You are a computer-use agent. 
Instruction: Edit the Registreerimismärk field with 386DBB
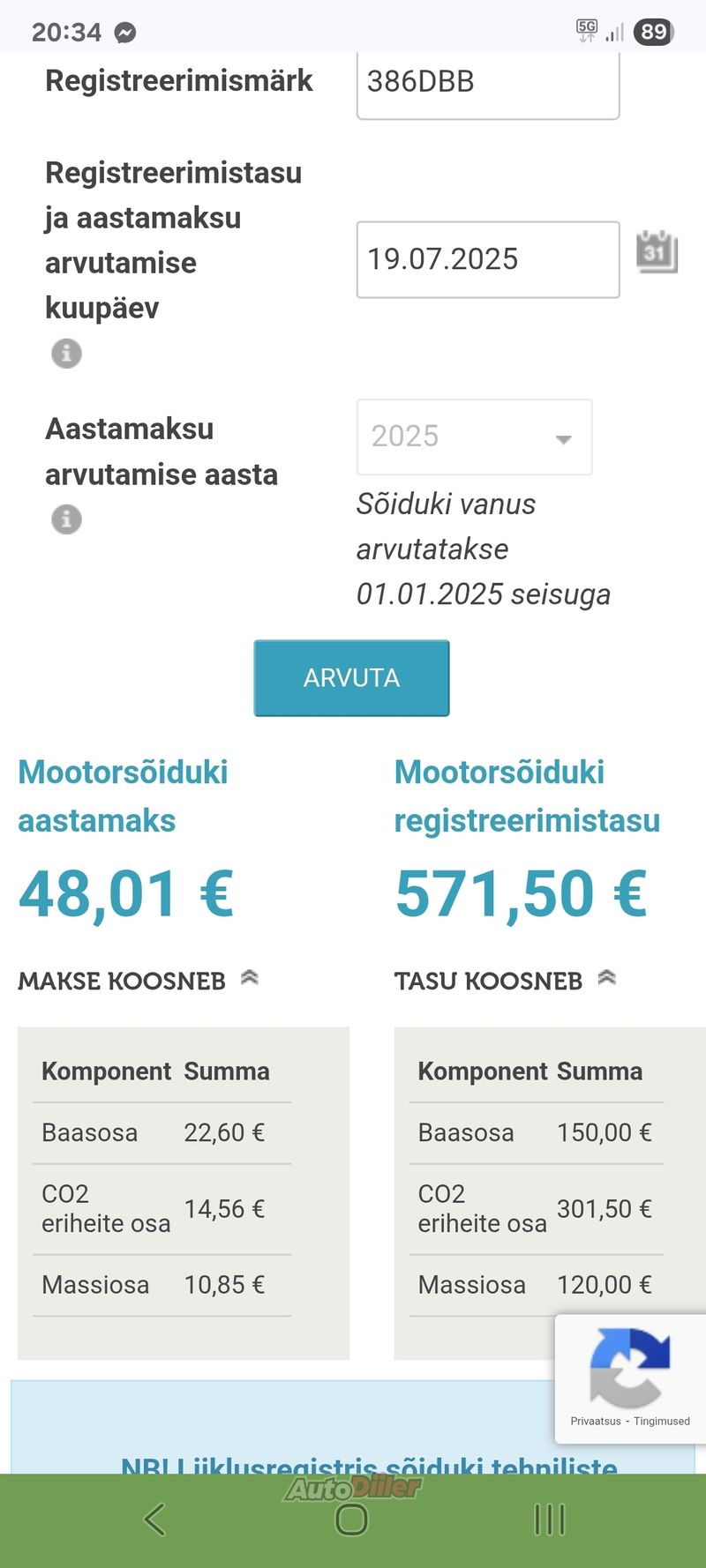[x=488, y=84]
